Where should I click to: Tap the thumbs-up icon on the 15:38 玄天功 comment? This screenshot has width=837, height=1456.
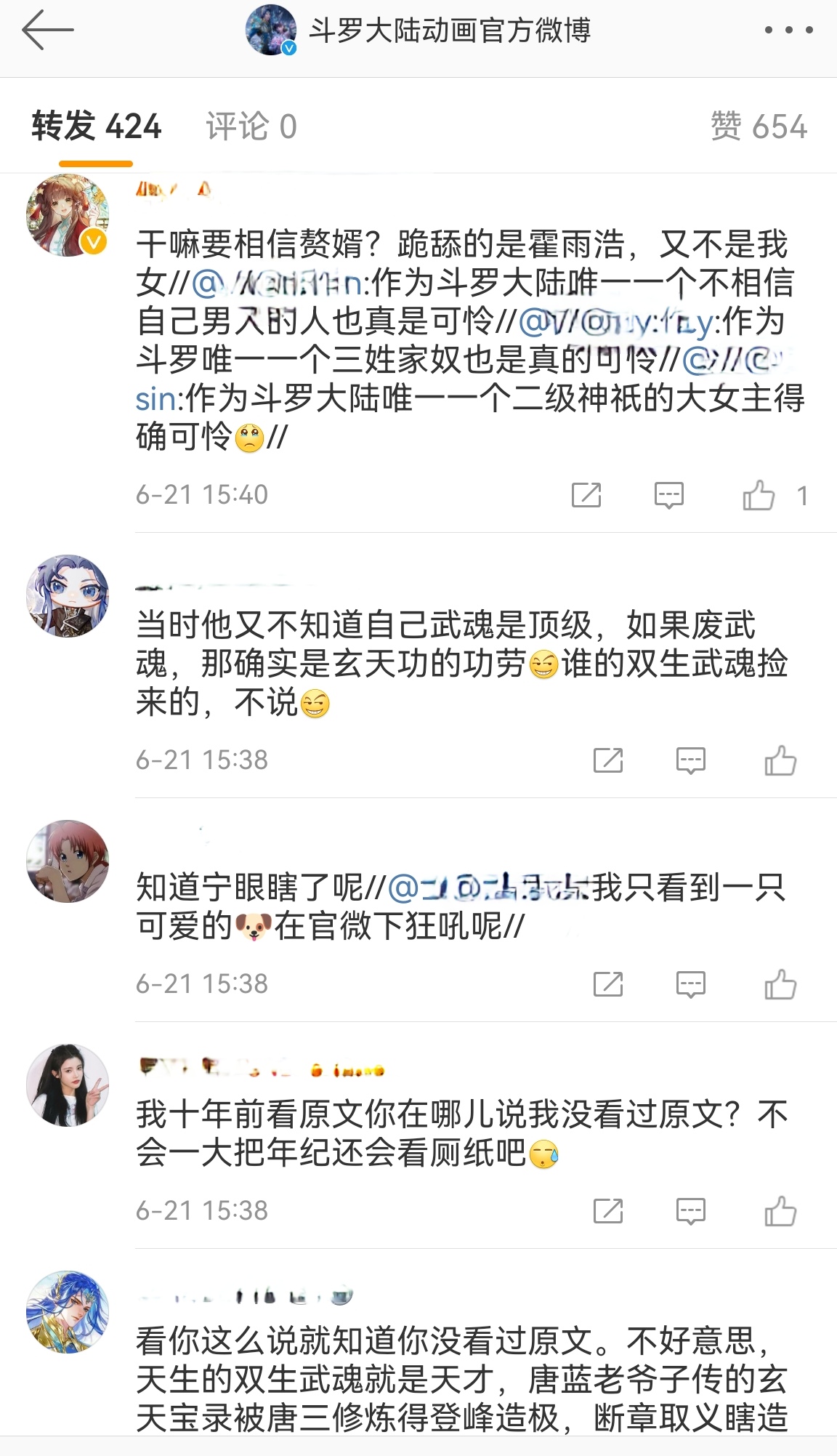tap(781, 761)
